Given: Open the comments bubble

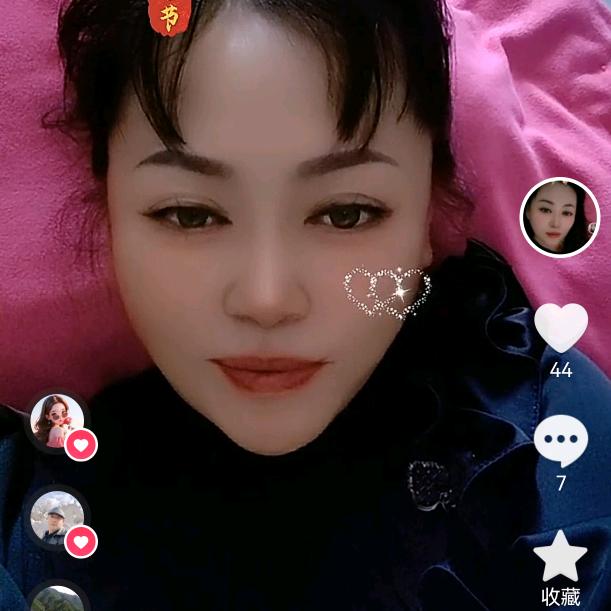Looking at the screenshot, I should click(x=560, y=441).
